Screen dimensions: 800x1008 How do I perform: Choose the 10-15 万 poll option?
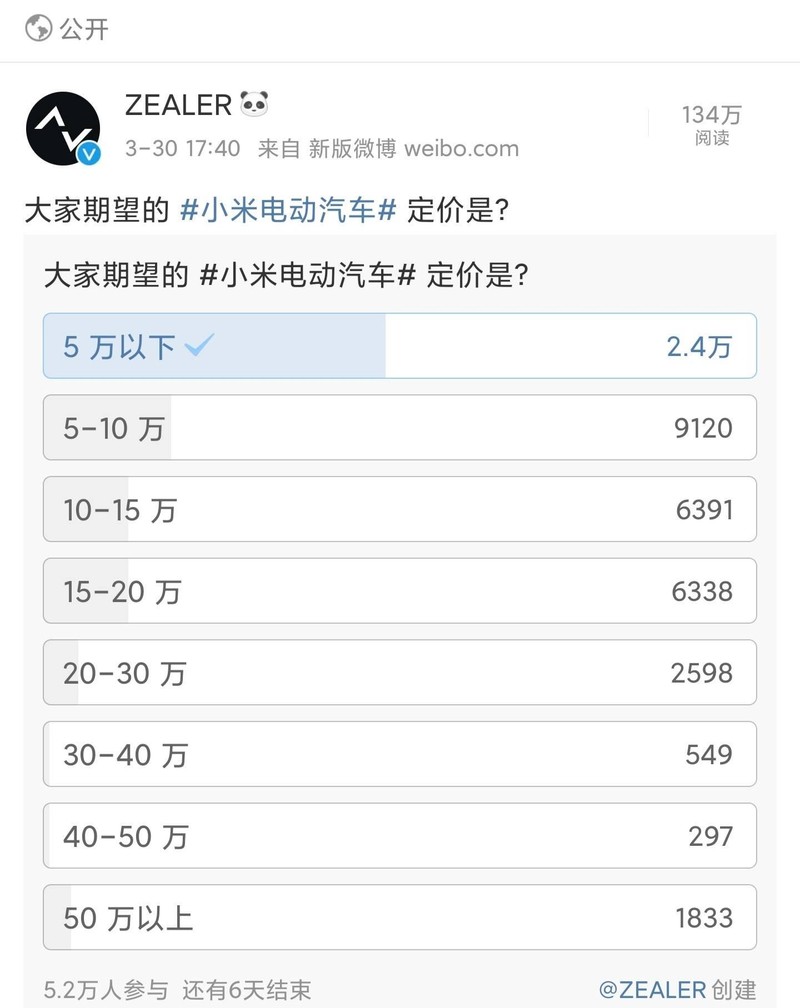[399, 510]
